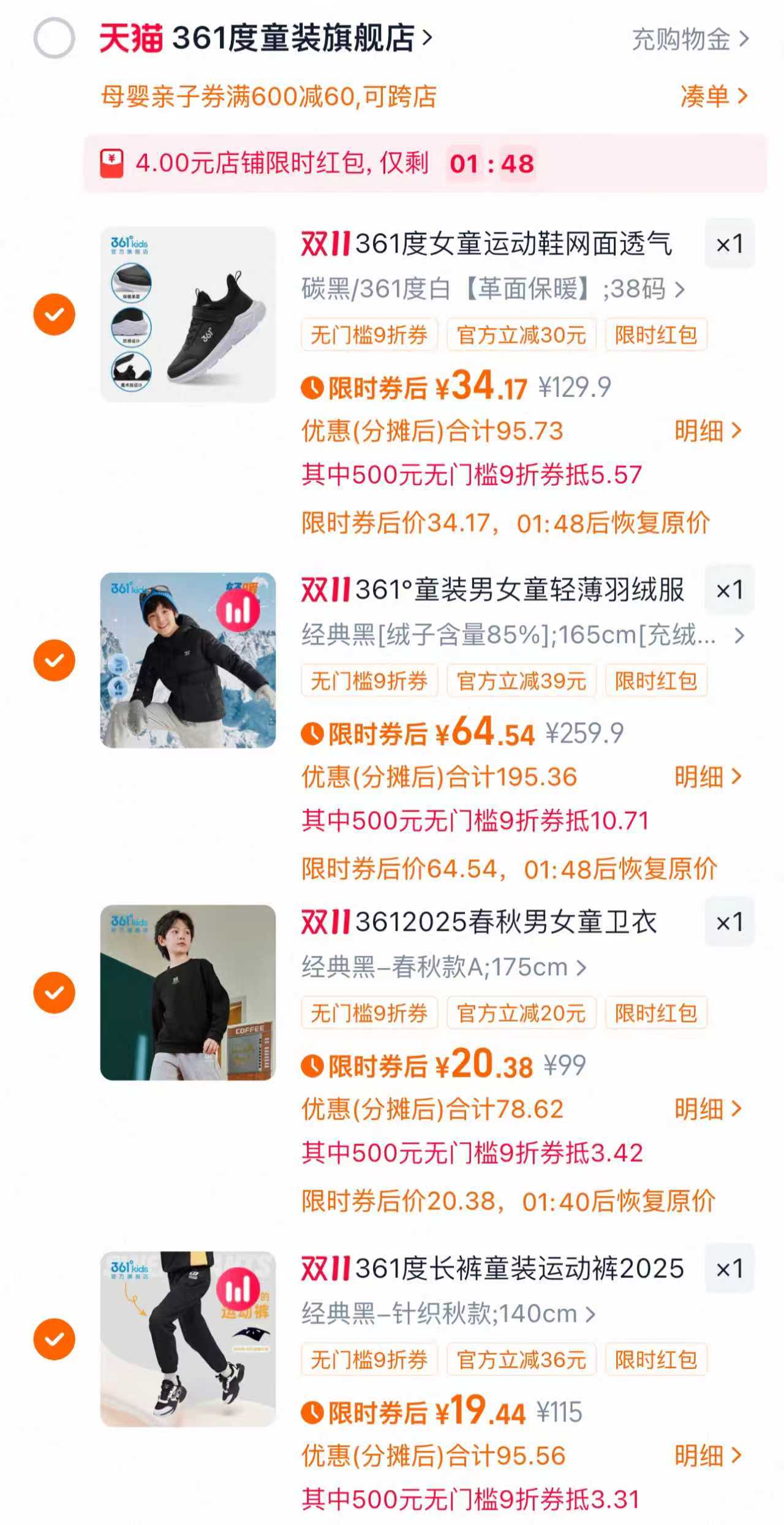The image size is (784, 1525).
Task: View 明细 for 95.56 discount
Action: (707, 1455)
